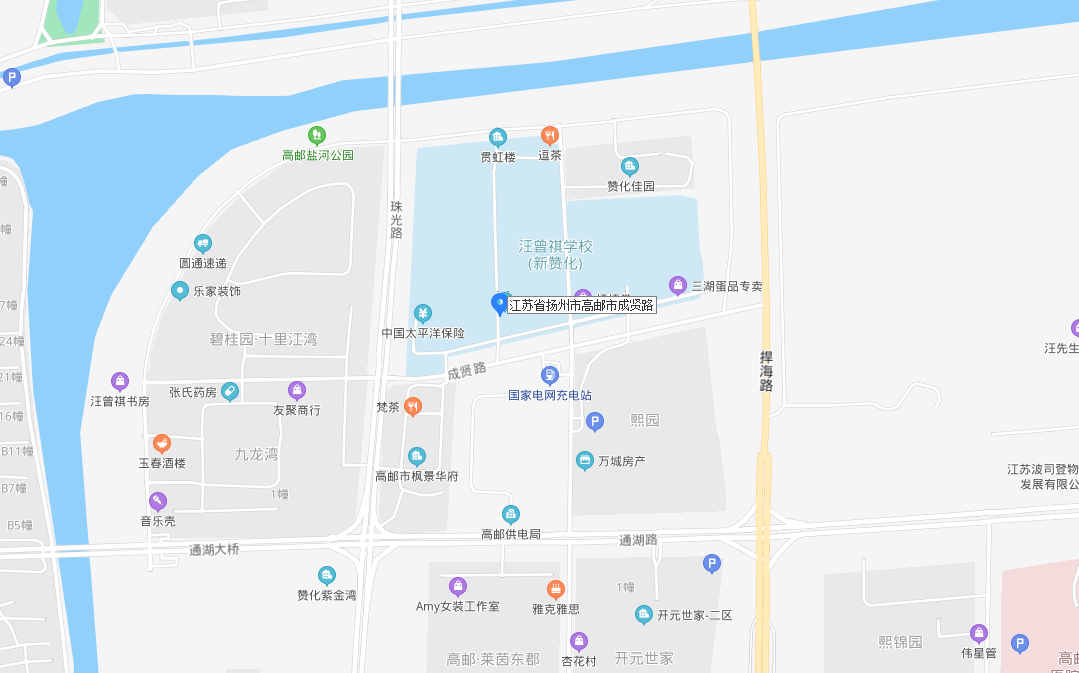
Task: Select the 万城房产 marker
Action: (x=585, y=461)
